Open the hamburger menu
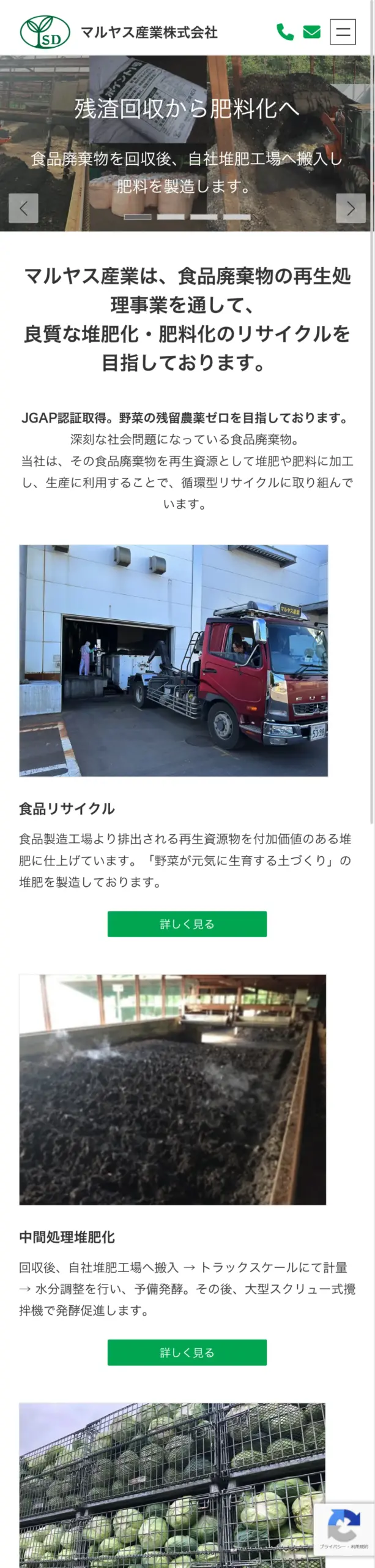375x1568 pixels. 343,32
